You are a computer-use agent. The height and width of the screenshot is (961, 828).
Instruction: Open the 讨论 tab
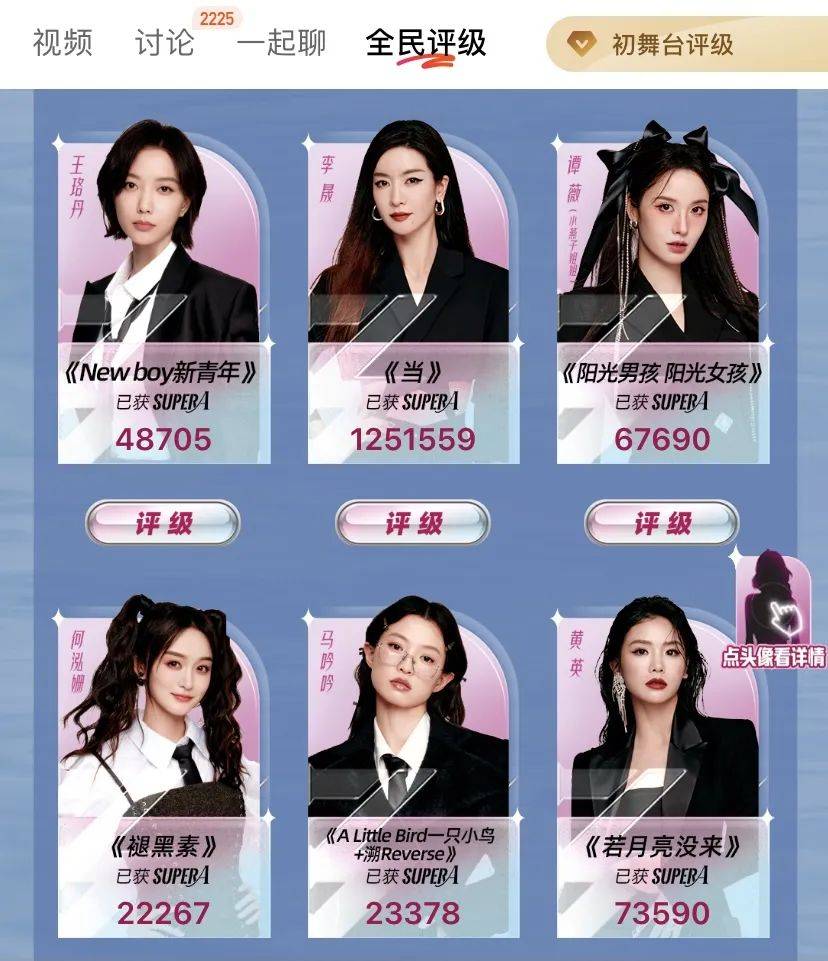coord(164,43)
